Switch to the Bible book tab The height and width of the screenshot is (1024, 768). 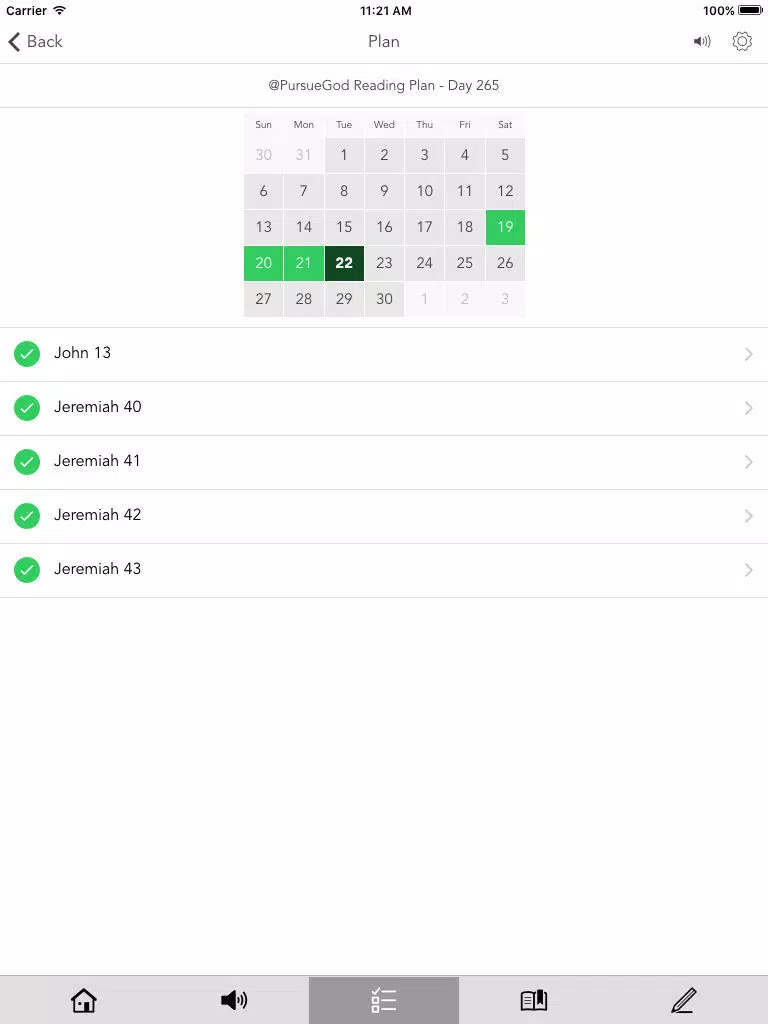coord(534,1000)
